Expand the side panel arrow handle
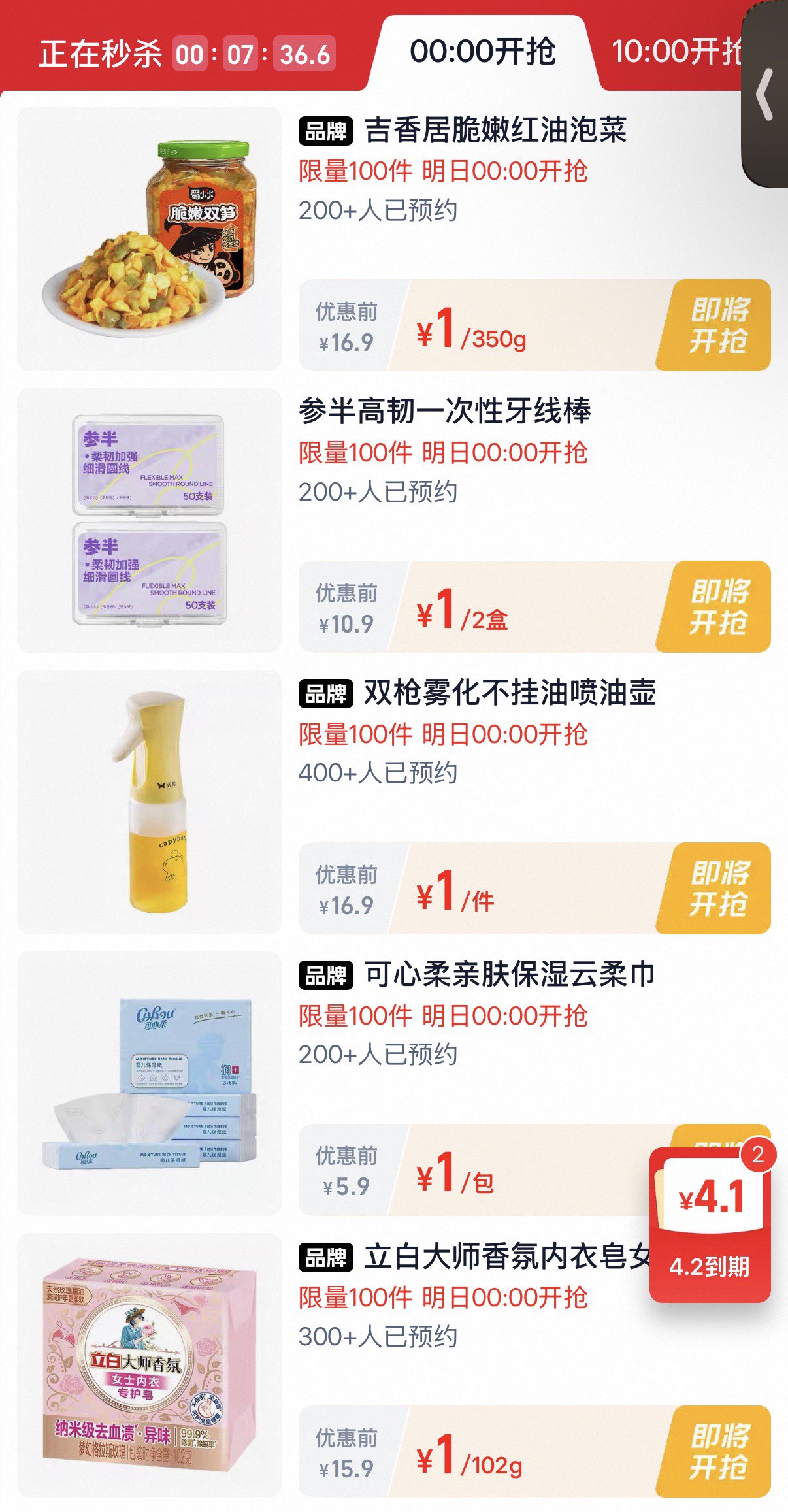 765,95
